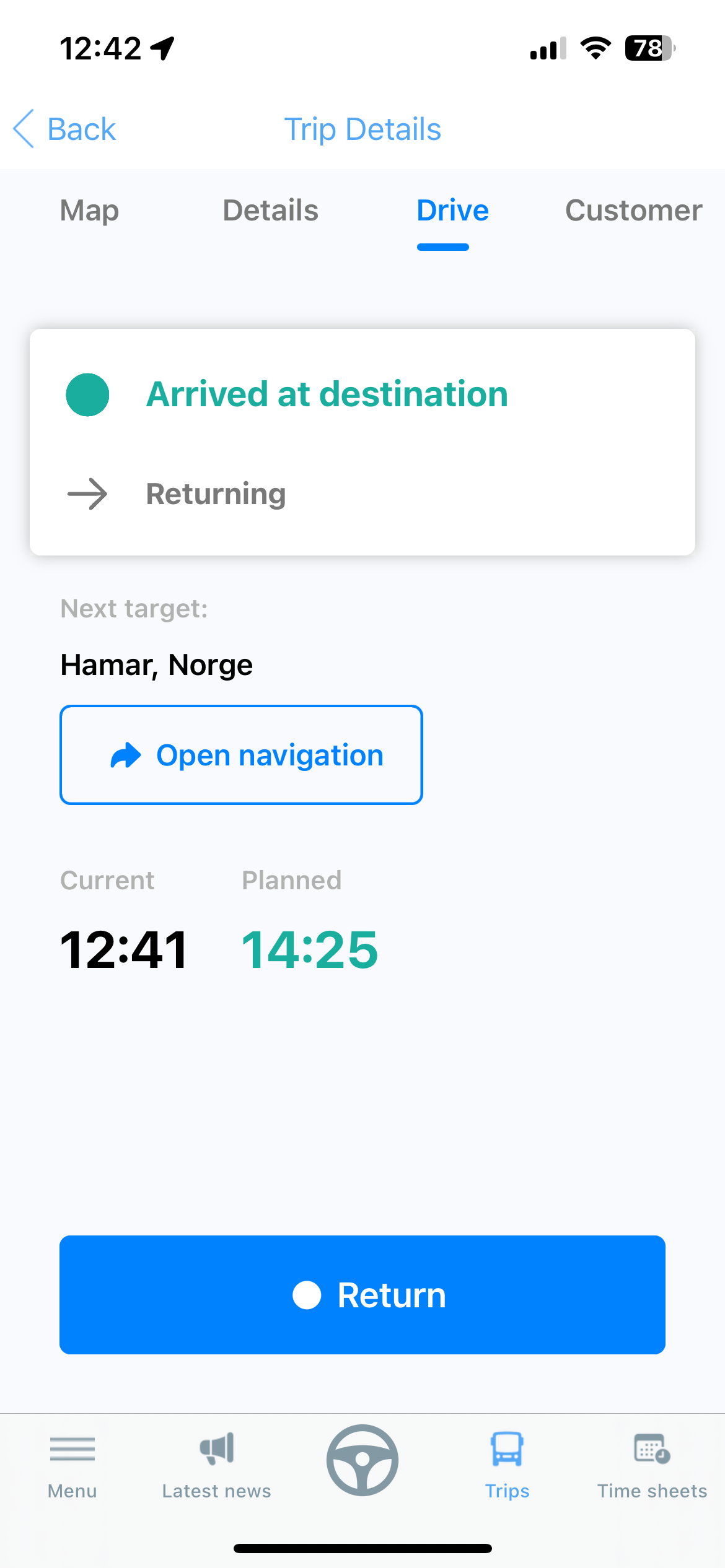The height and width of the screenshot is (1568, 725).
Task: View the Customer tab
Action: (x=633, y=211)
